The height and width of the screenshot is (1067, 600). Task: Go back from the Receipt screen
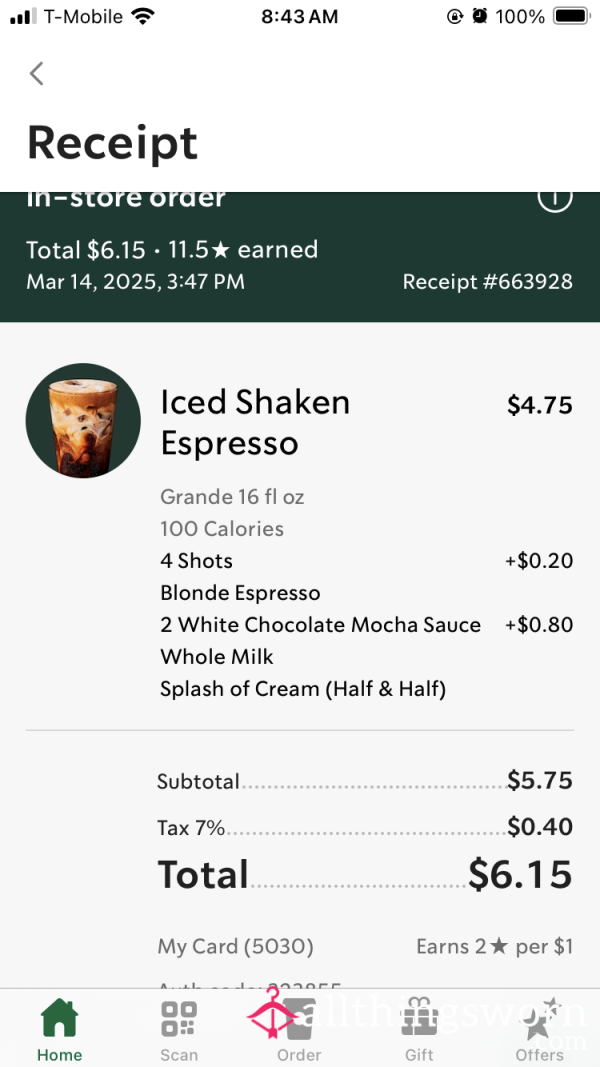[x=37, y=73]
